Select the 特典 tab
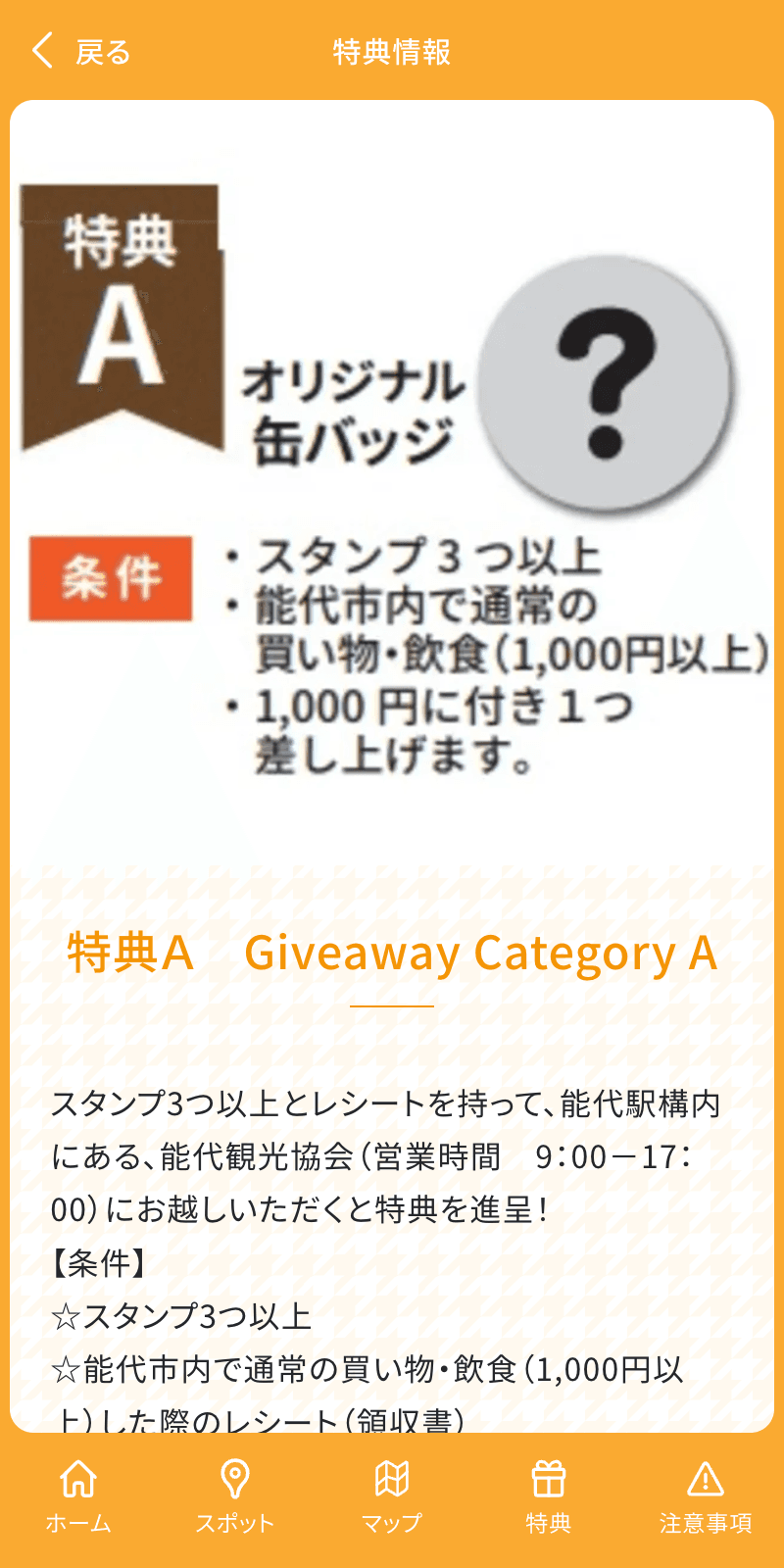This screenshot has width=784, height=1568. tap(548, 1496)
